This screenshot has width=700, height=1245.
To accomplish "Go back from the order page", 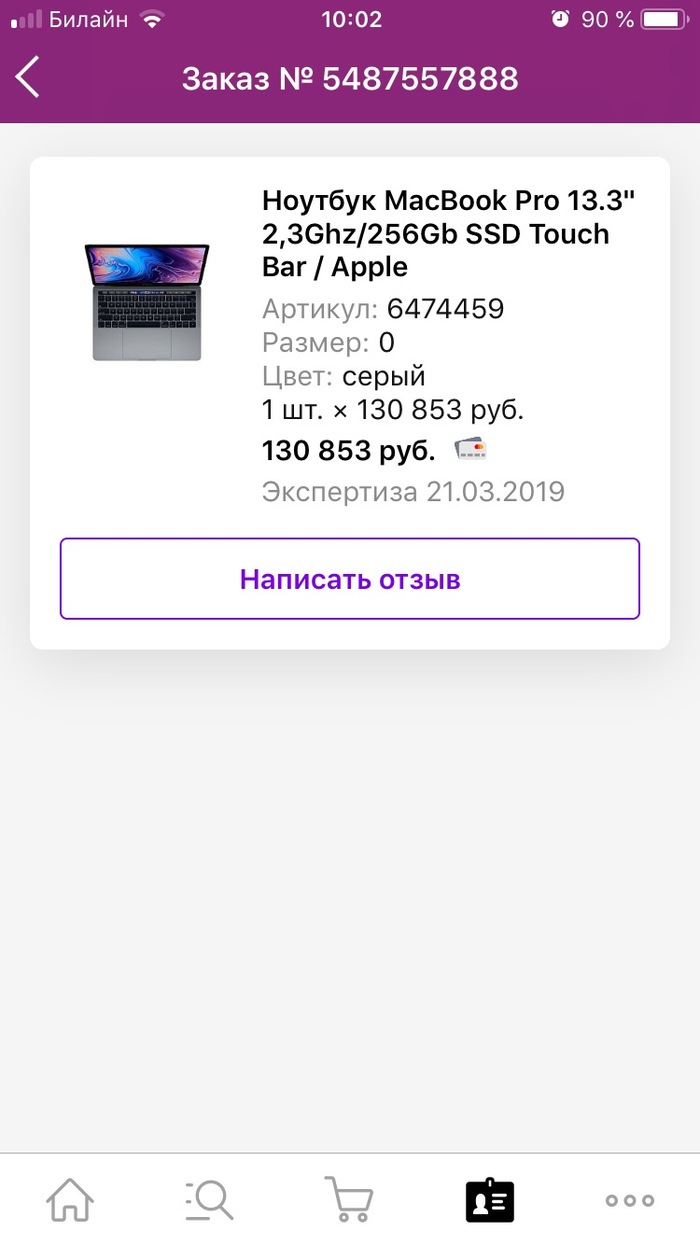I will click(28, 77).
